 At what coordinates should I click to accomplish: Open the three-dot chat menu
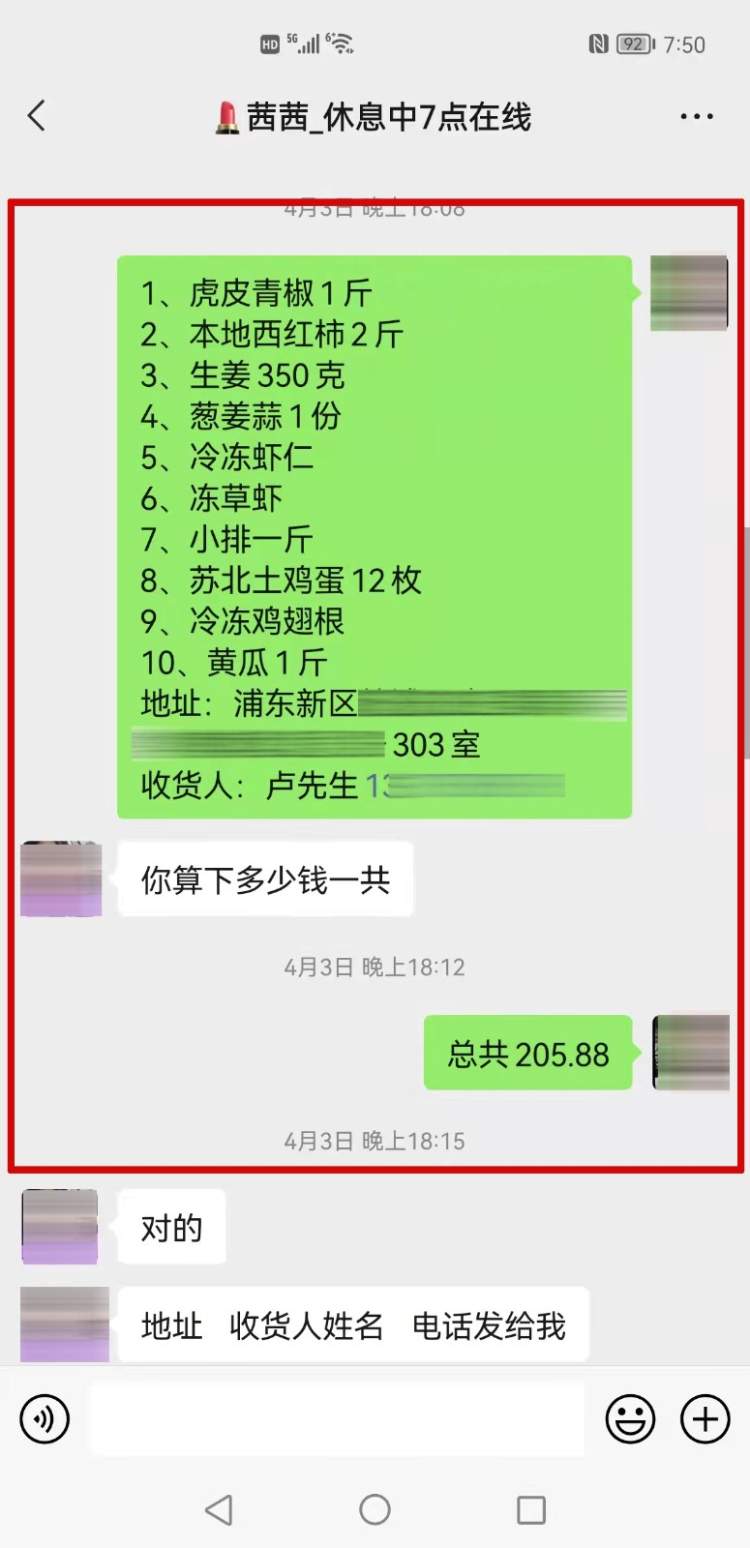pyautogui.click(x=696, y=117)
